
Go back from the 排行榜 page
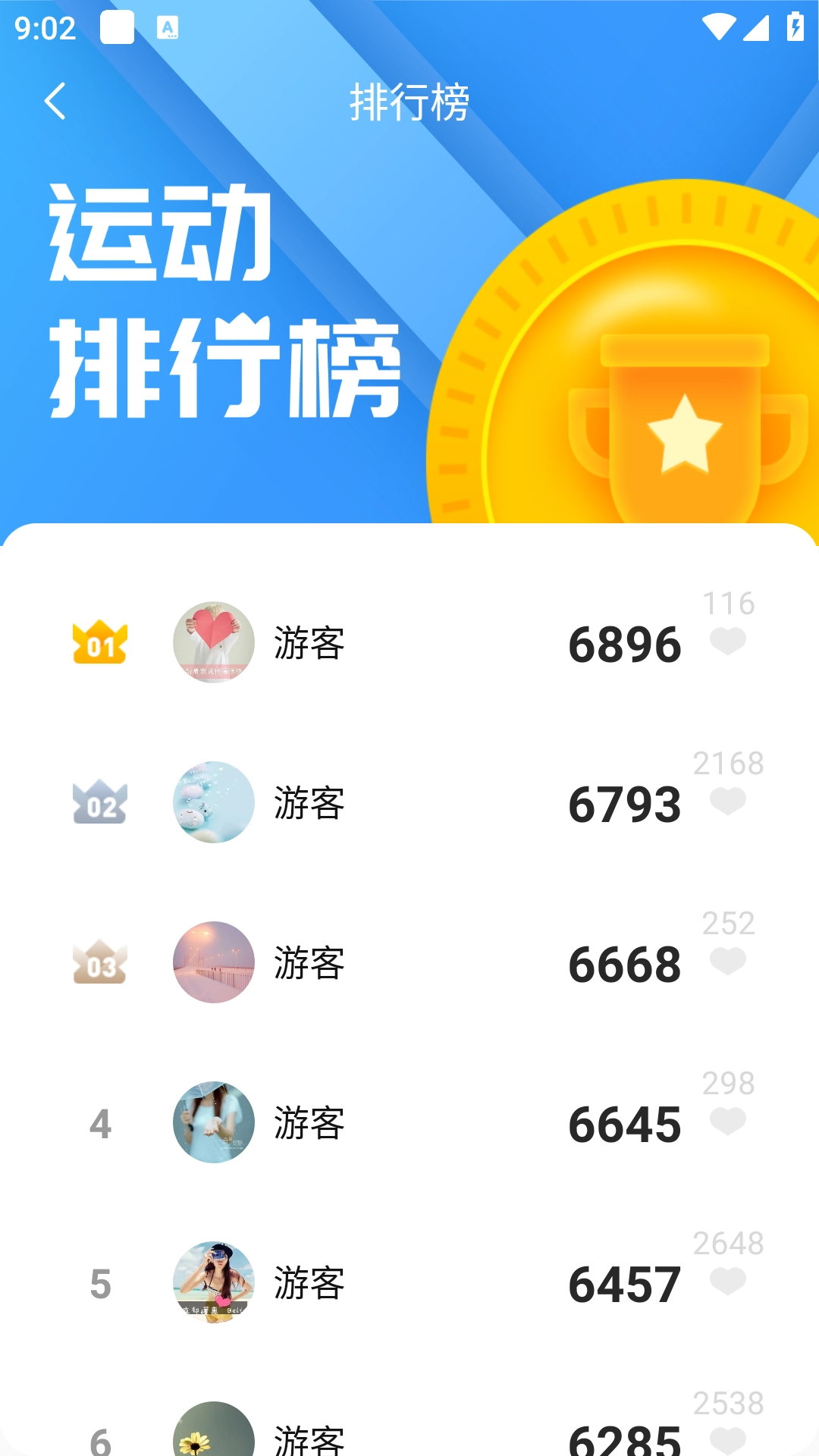[55, 101]
